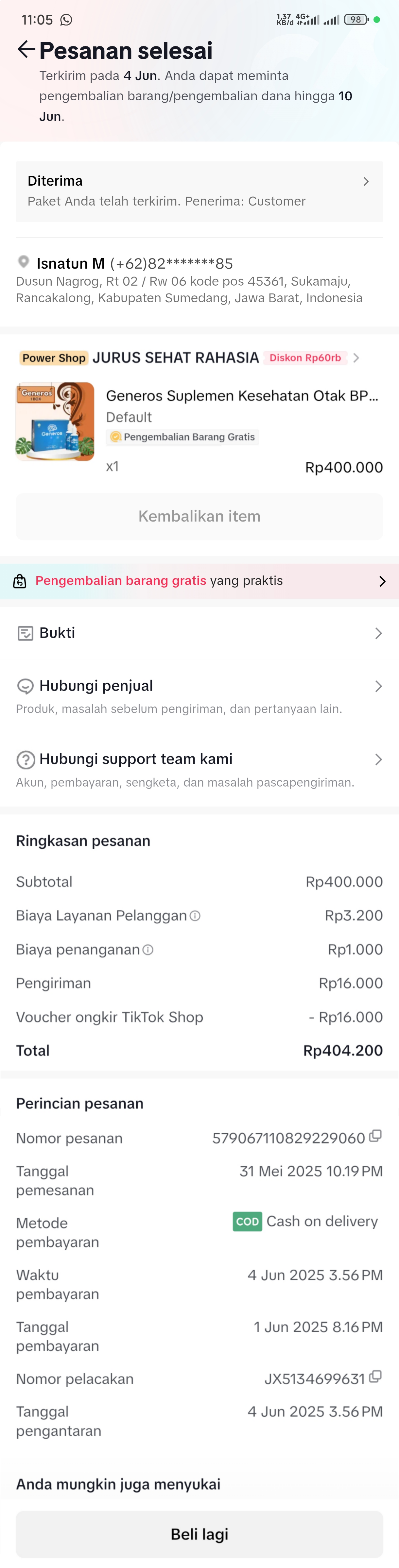Go back from Pesanan selesai

pos(26,50)
